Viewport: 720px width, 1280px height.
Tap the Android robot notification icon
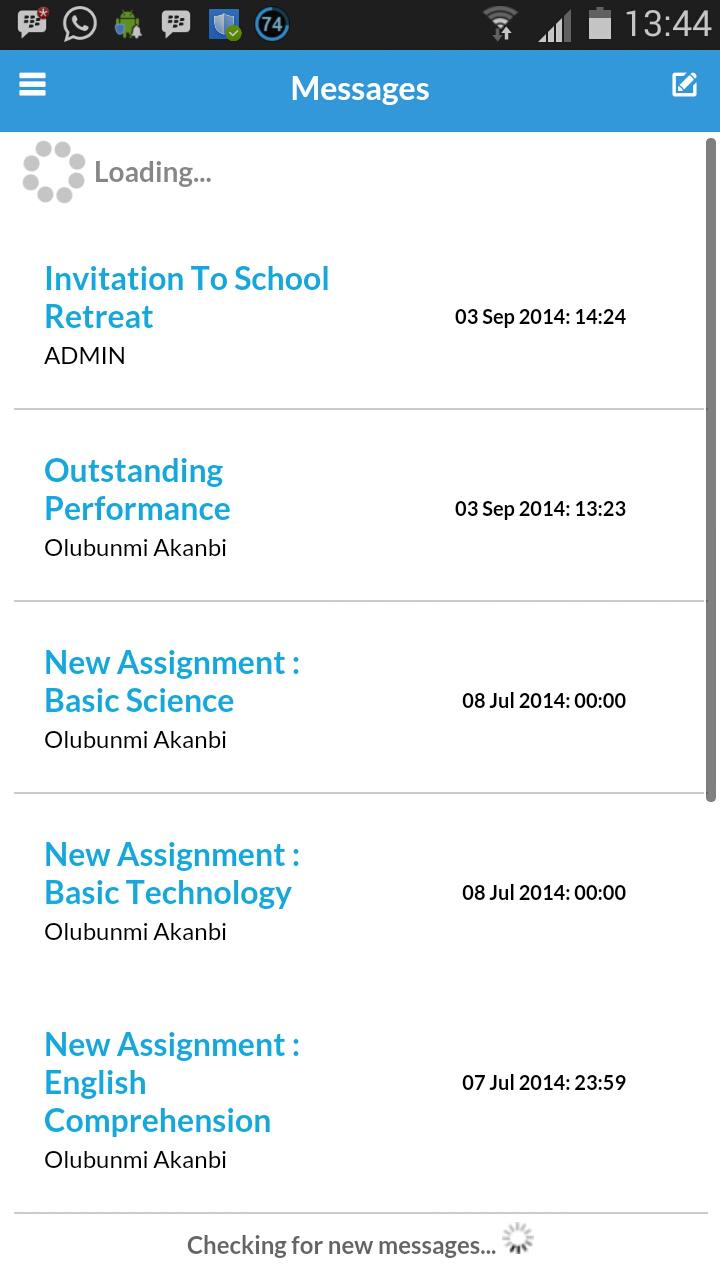(x=127, y=22)
